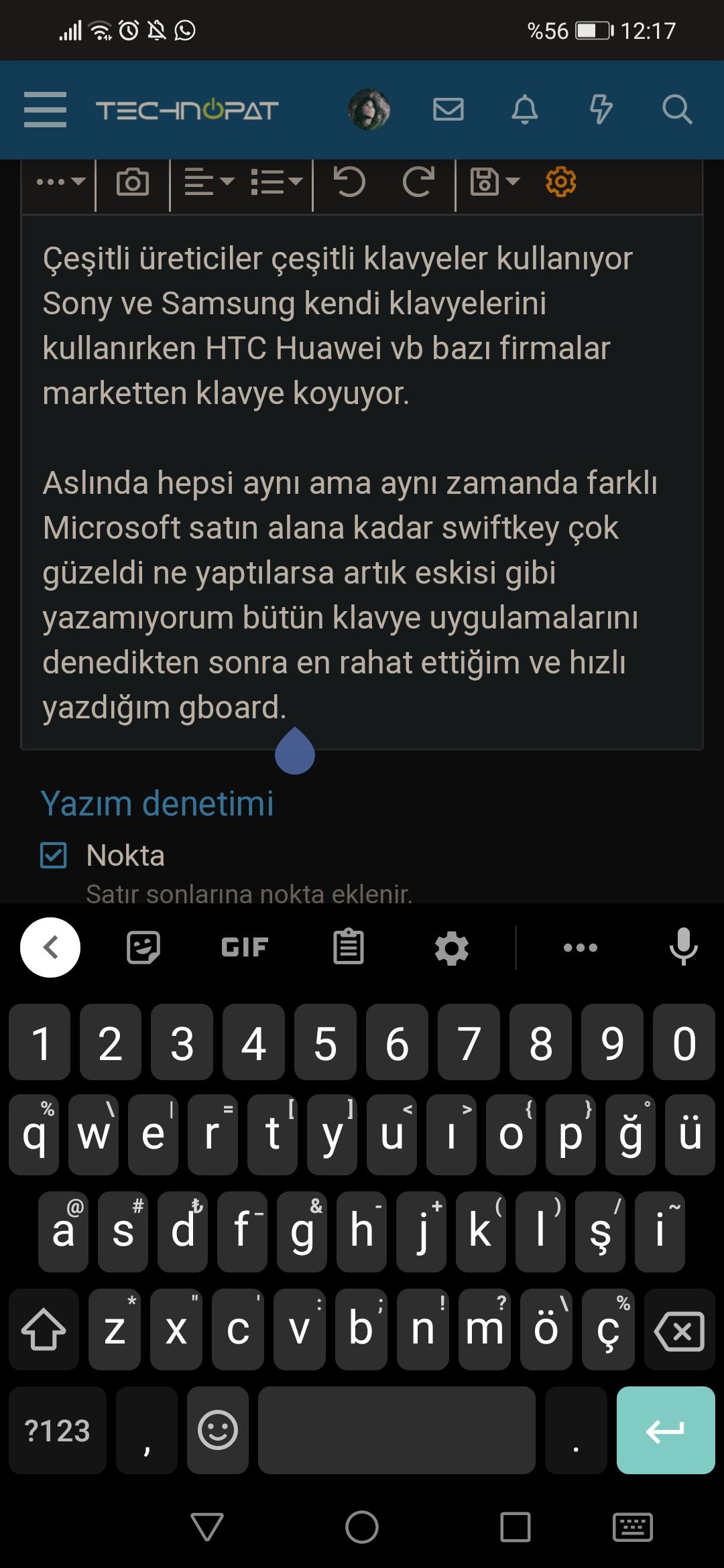Screen dimensions: 724x1568
Task: Open the list formatting dropdown
Action: click(x=276, y=182)
